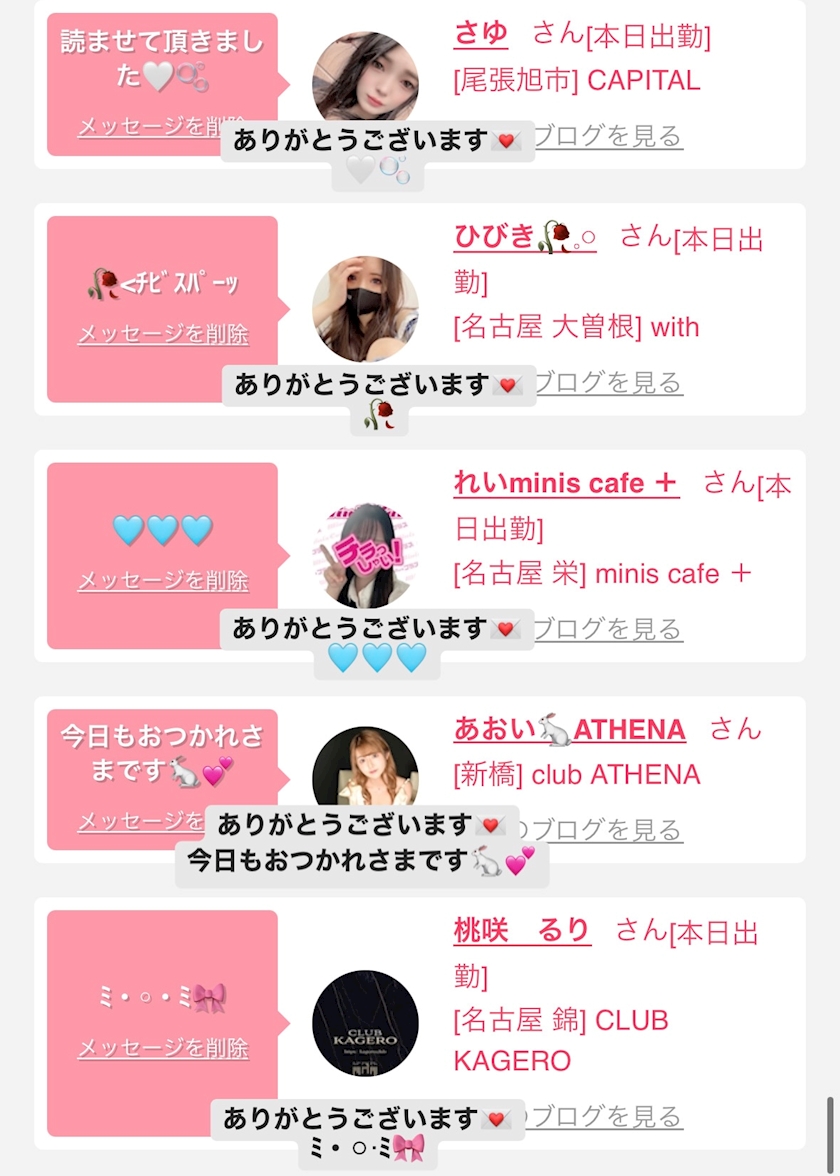Delete the ribbon message to 桃咲 るり
Image resolution: width=840 pixels, height=1176 pixels.
click(x=163, y=1048)
